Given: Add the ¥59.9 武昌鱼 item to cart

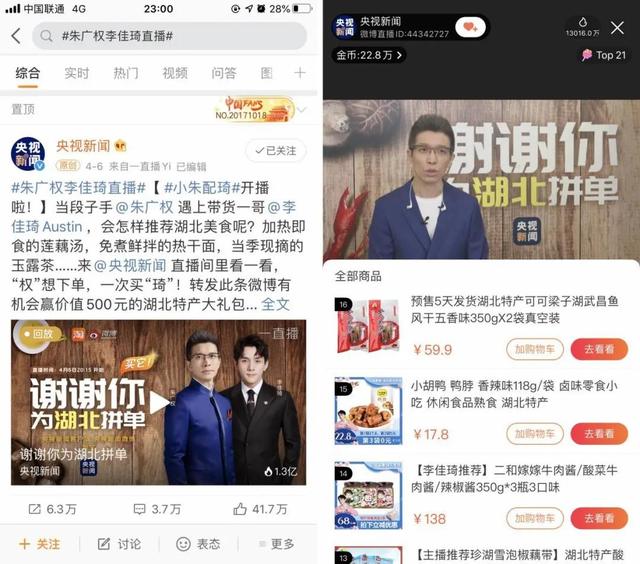Looking at the screenshot, I should 536,349.
